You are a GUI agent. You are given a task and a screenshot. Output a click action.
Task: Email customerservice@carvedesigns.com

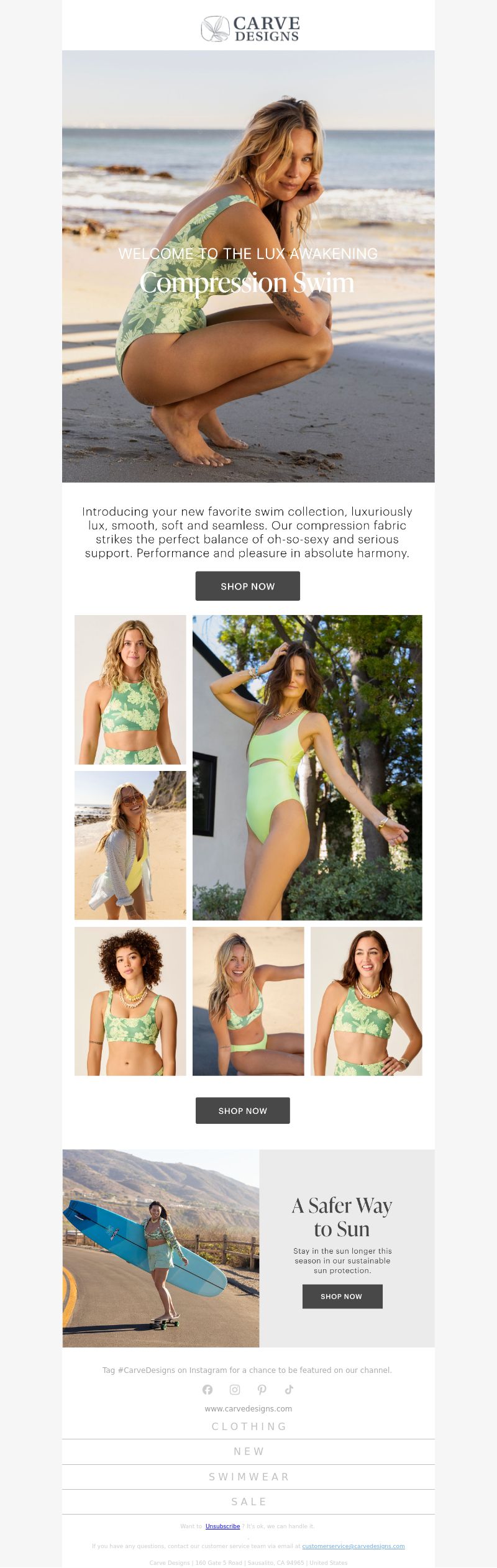(353, 1546)
